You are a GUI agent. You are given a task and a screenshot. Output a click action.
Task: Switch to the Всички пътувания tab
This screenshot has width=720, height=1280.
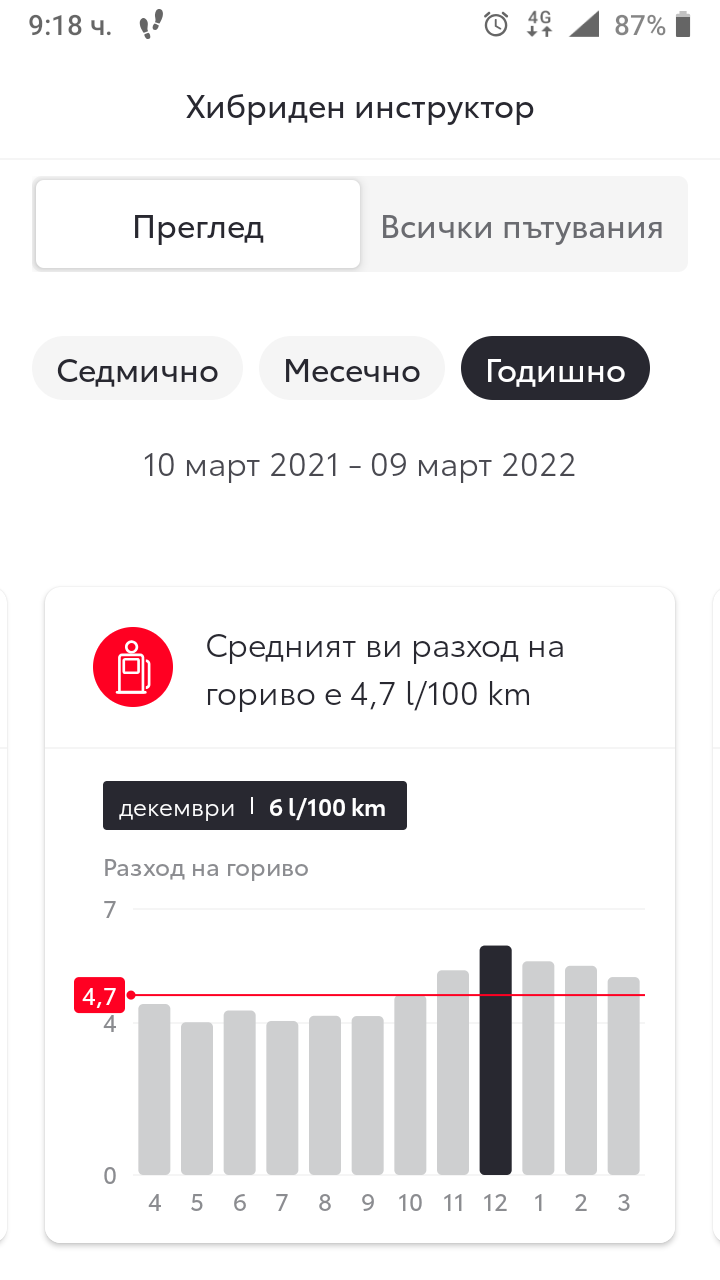(x=521, y=225)
